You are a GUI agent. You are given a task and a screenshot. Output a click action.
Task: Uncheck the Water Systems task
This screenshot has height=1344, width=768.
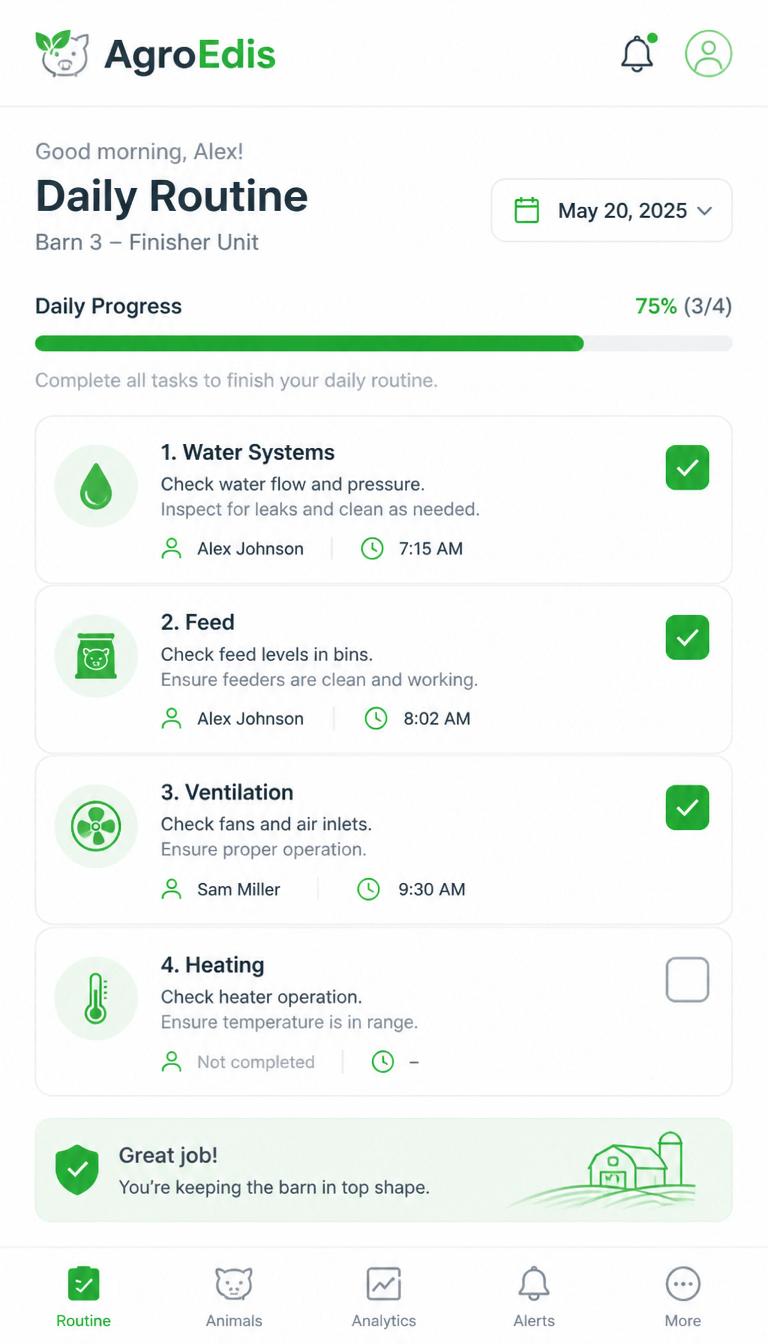click(687, 467)
